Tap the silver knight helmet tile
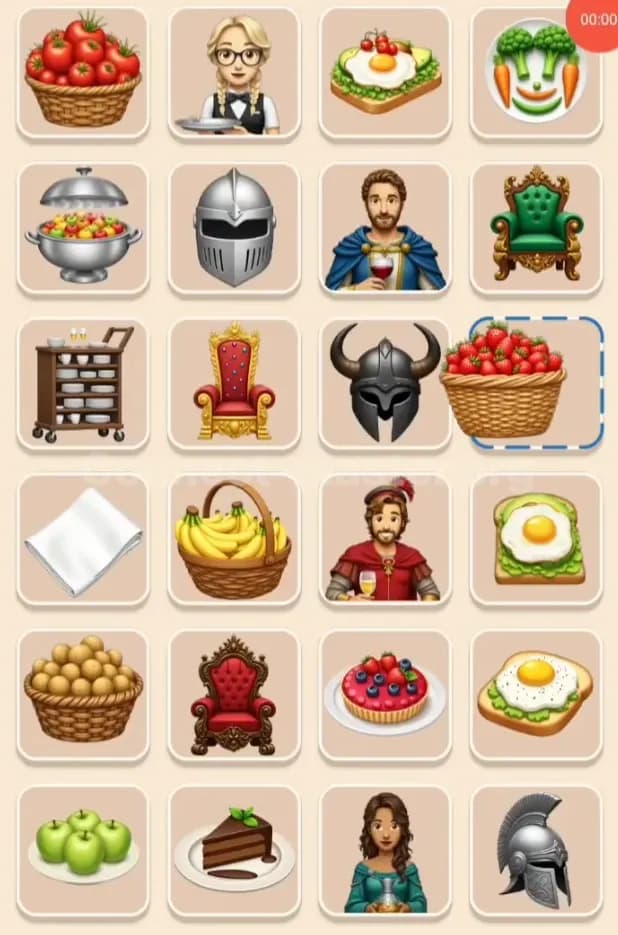This screenshot has width=618, height=935. click(x=234, y=228)
